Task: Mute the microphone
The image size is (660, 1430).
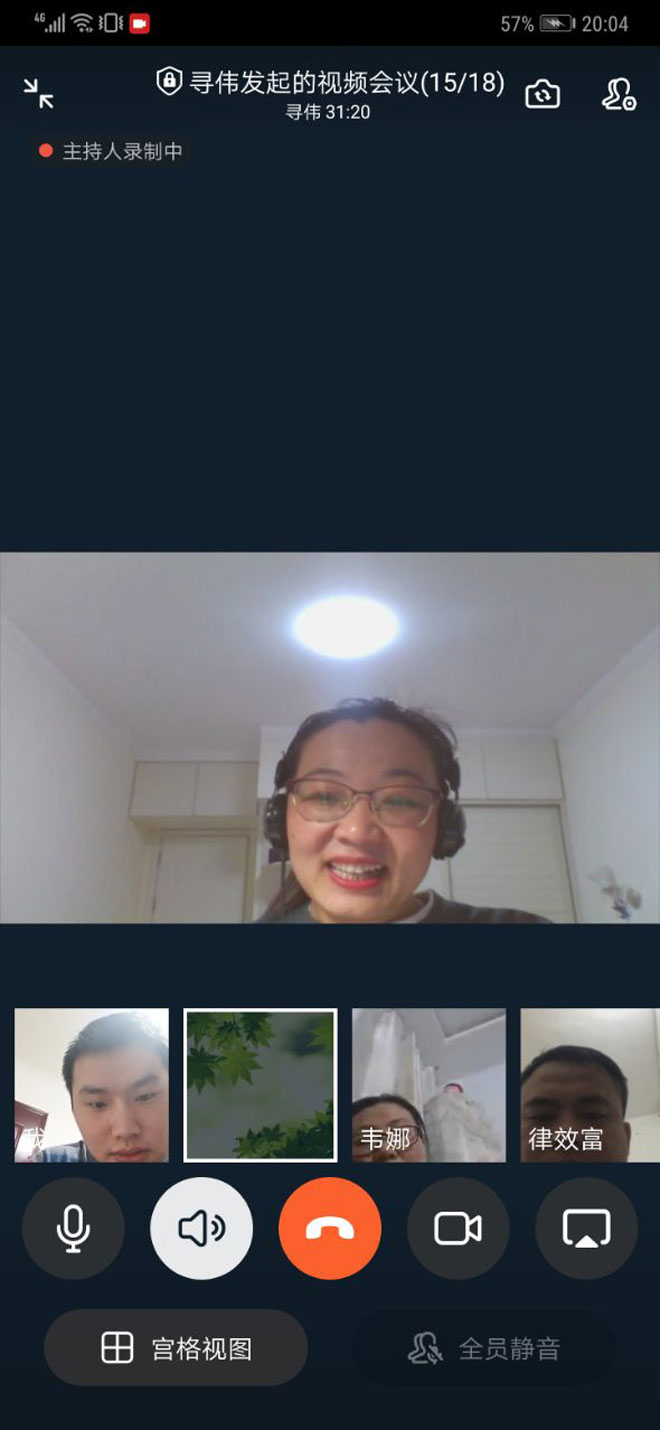Action: [x=73, y=1228]
